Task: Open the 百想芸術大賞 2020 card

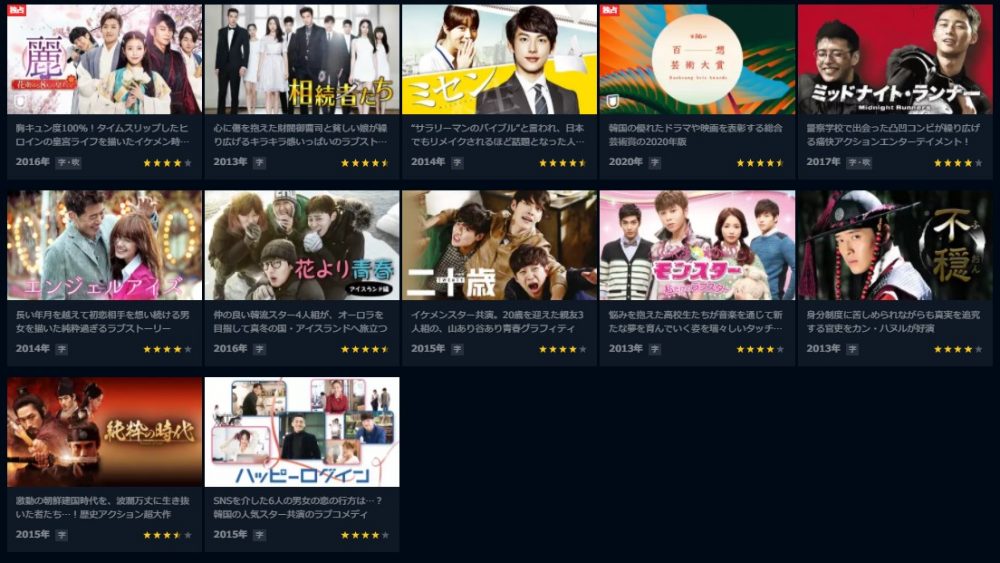Action: (697, 60)
